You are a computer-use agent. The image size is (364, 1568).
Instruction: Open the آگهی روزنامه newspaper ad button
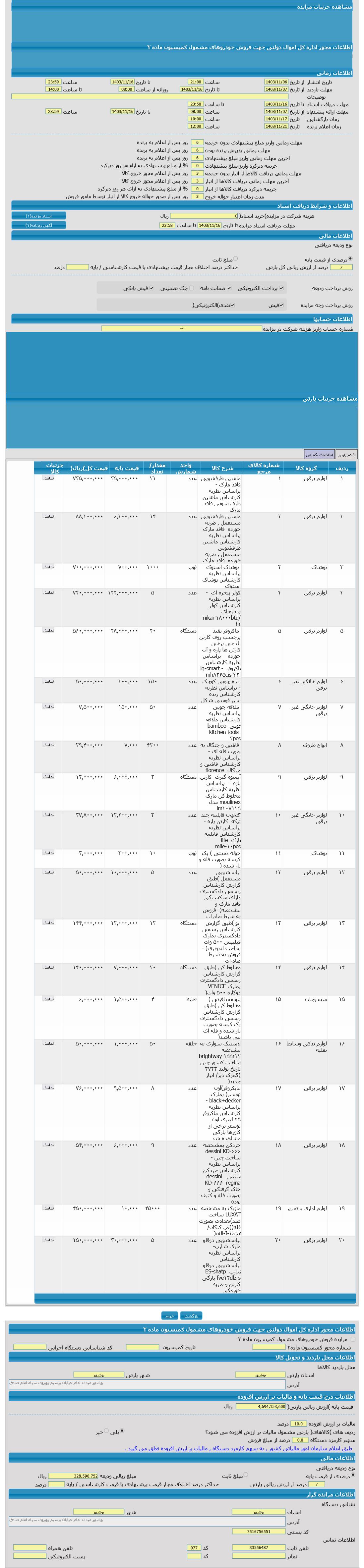click(38, 225)
